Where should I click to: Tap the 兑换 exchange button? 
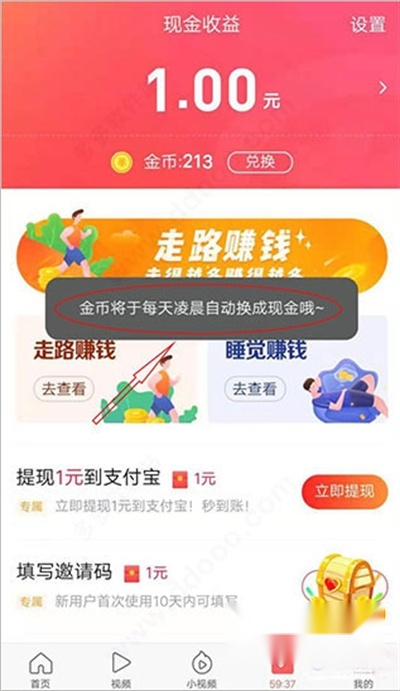pyautogui.click(x=260, y=162)
